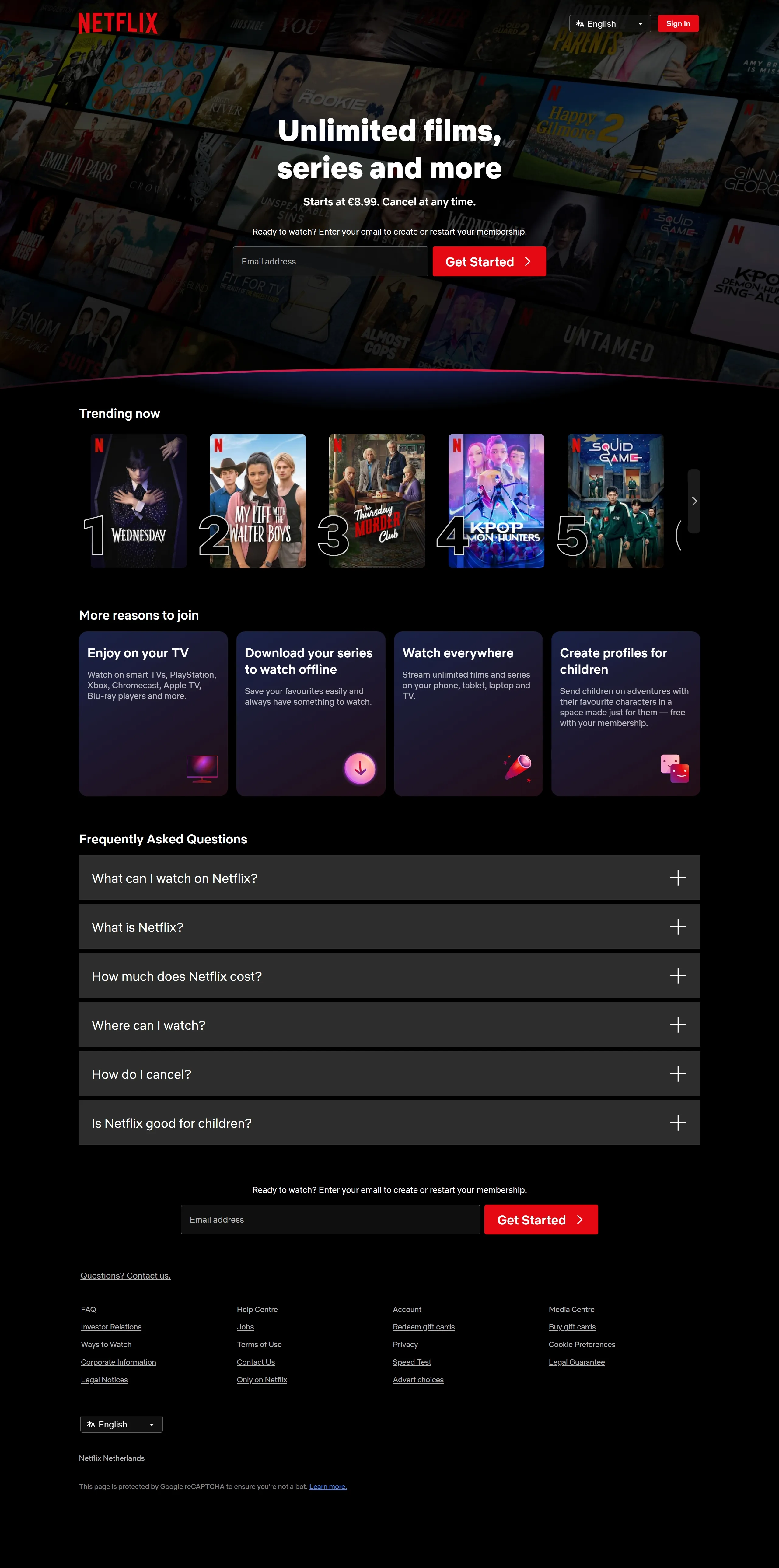Screen dimensions: 779x1568
Task: Open the Redeem gift cards link
Action: point(424,1327)
